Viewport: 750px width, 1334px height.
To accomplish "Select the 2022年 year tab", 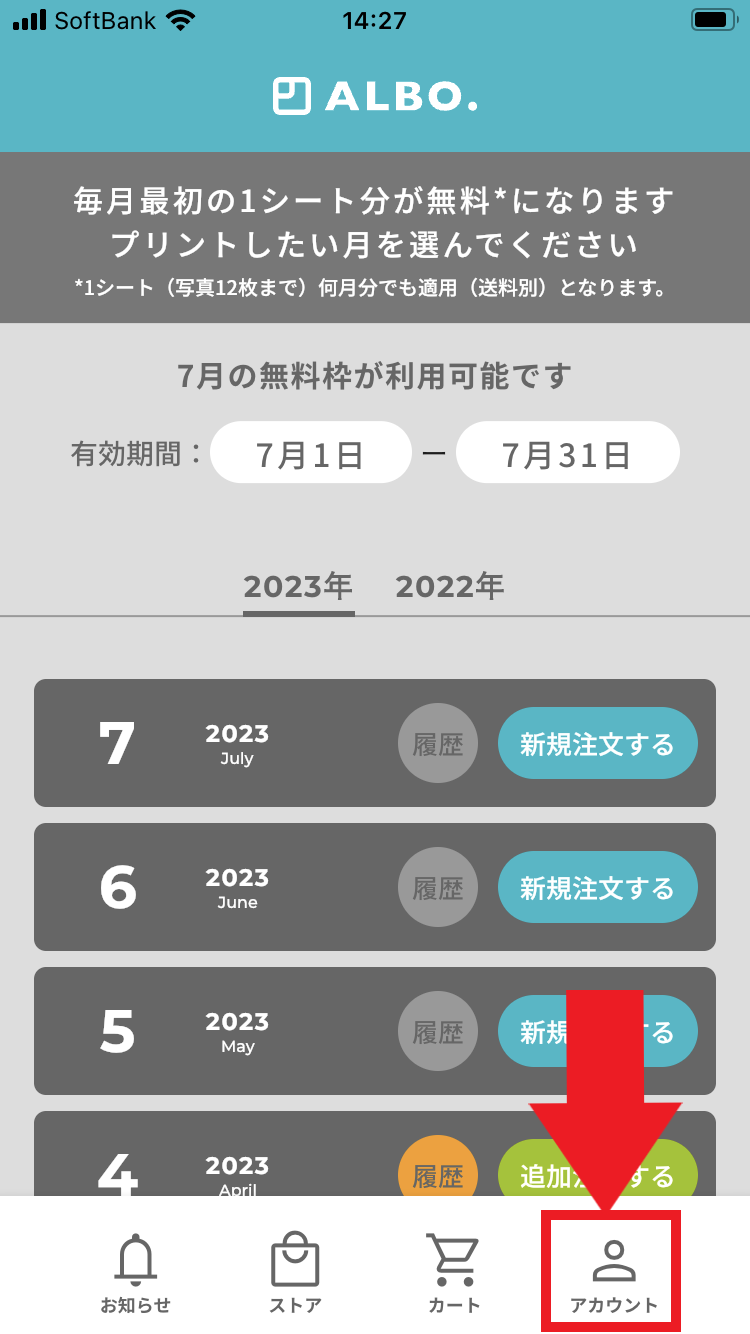I will tap(449, 586).
